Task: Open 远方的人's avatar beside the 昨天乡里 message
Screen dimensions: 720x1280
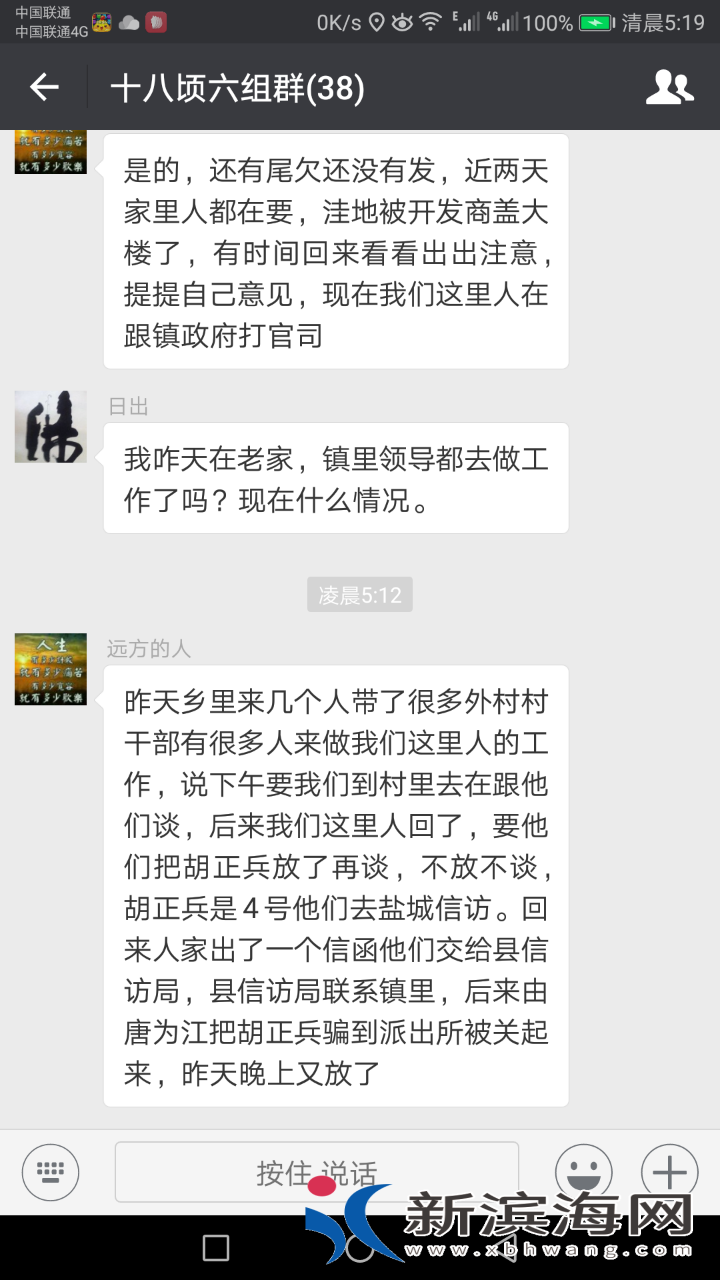Action: (x=50, y=670)
